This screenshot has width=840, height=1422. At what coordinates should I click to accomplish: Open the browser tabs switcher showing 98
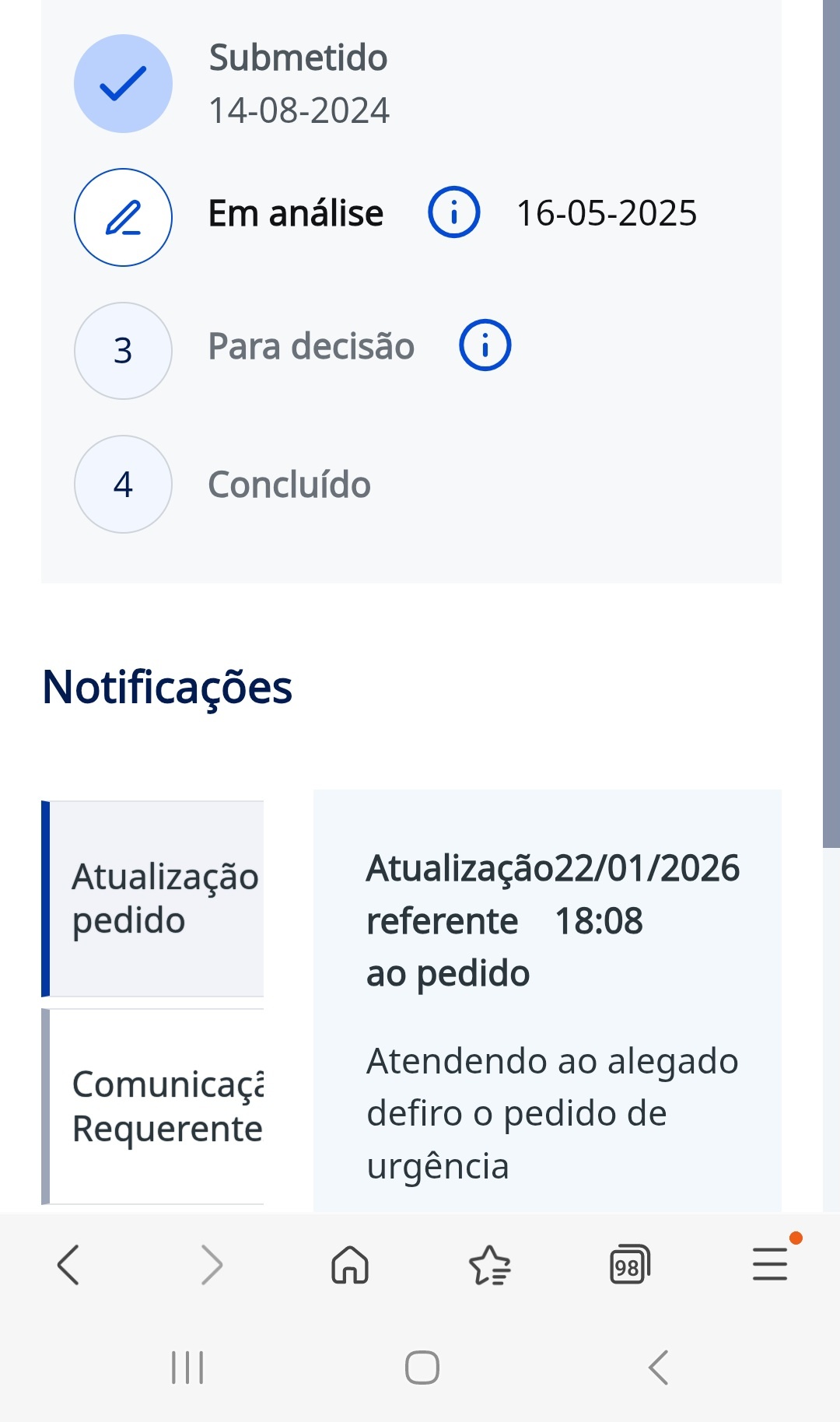click(628, 1265)
